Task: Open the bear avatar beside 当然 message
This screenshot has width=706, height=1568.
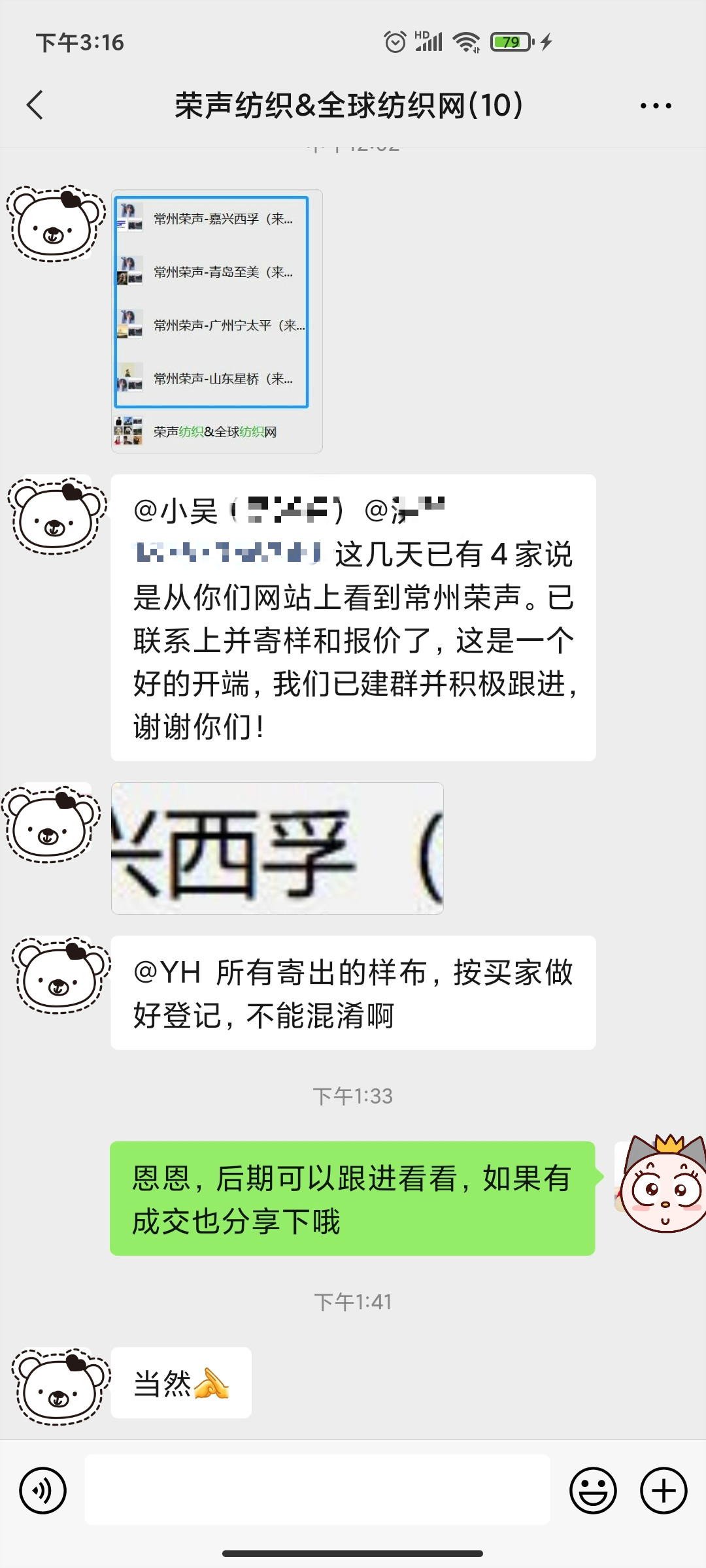Action: coord(59,1386)
